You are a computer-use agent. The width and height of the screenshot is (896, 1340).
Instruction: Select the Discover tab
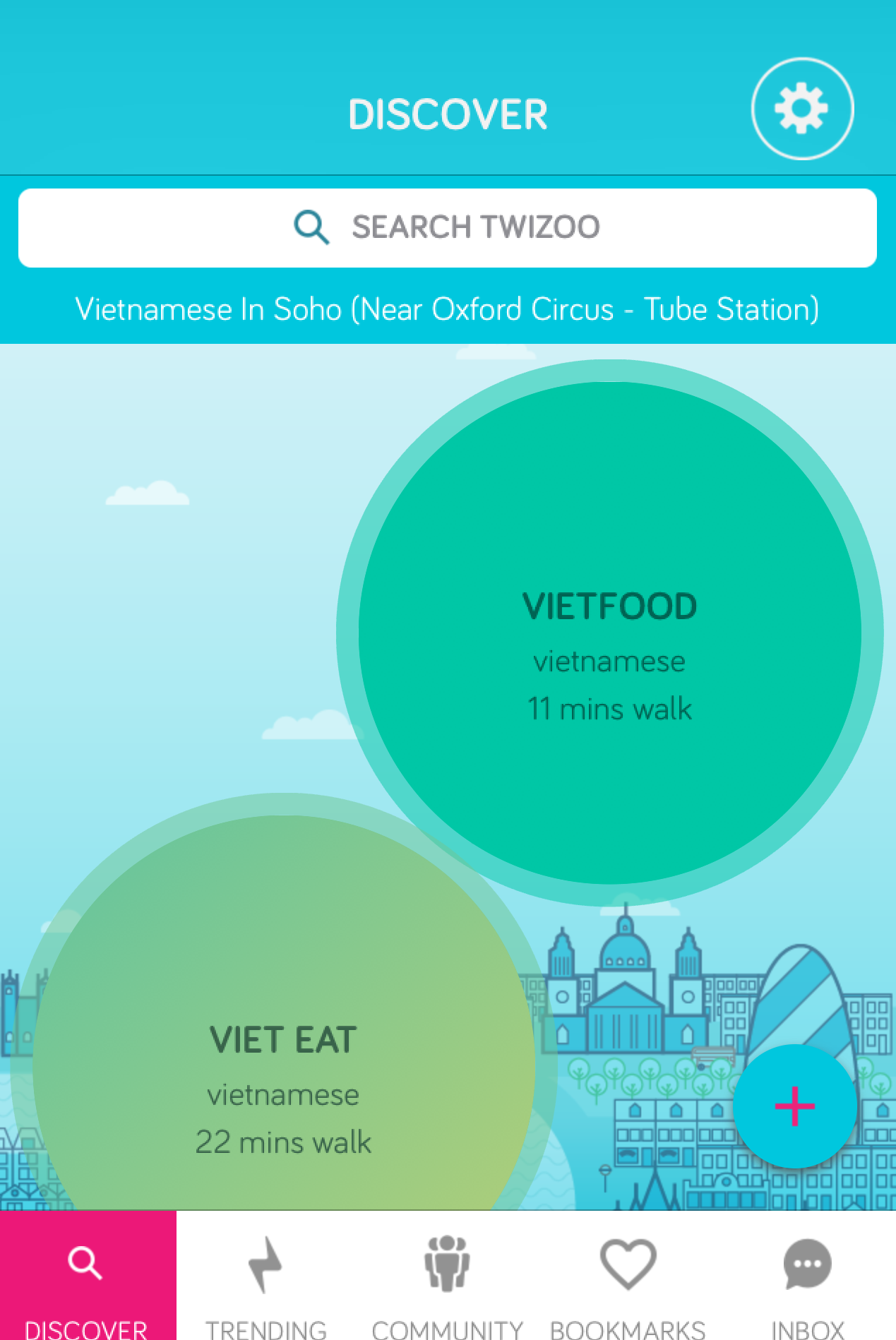(87, 1278)
